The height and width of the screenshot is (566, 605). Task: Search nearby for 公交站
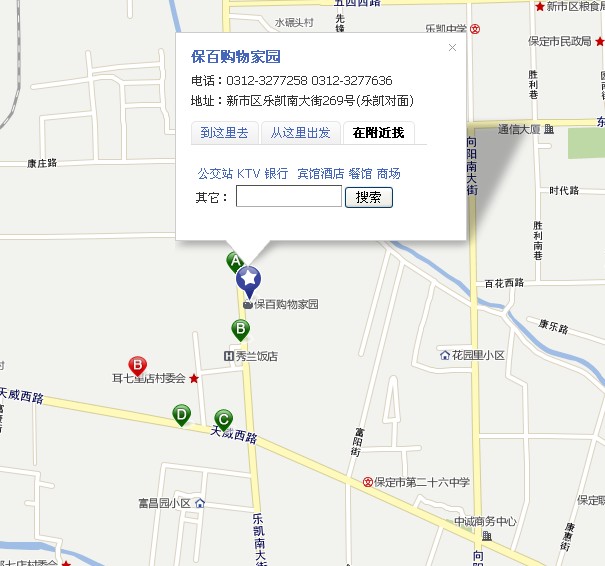click(x=215, y=173)
